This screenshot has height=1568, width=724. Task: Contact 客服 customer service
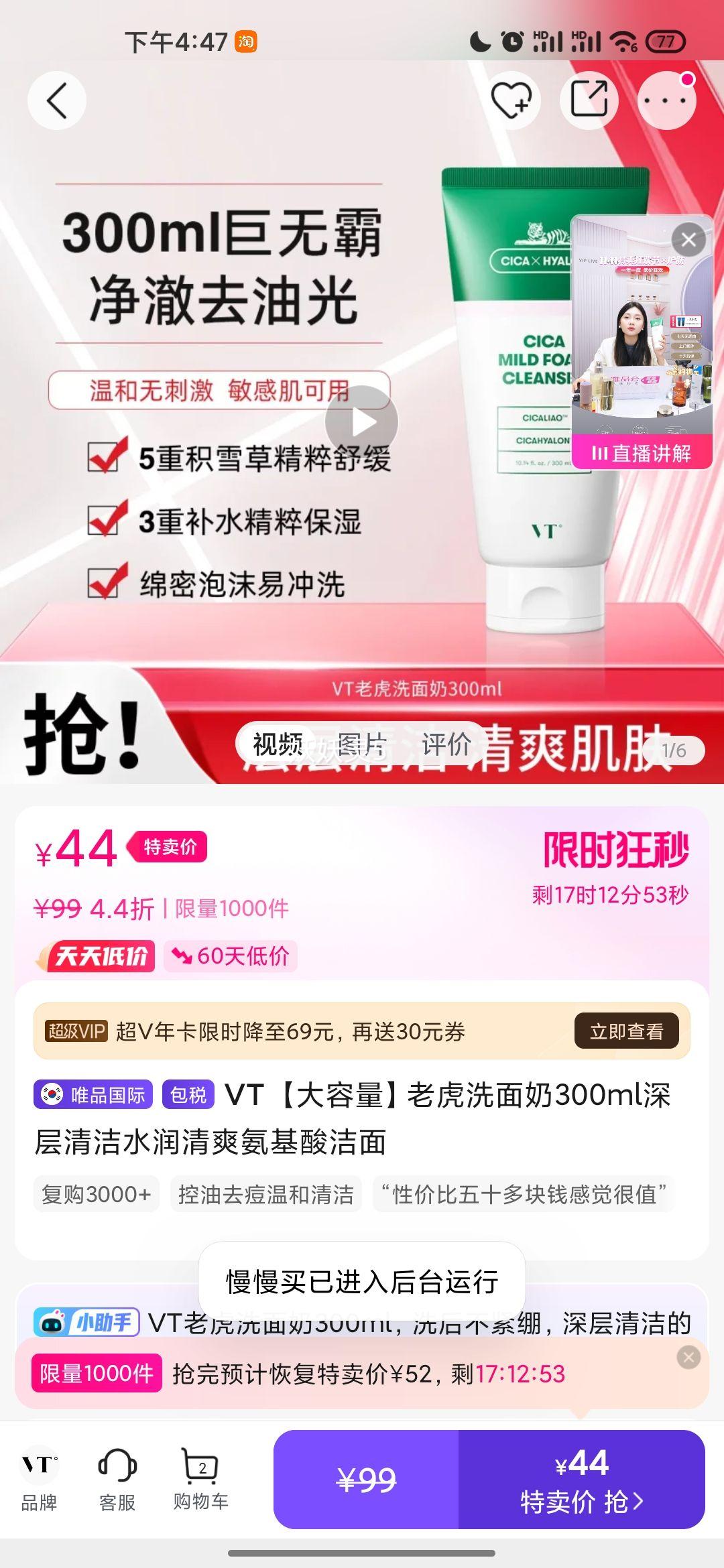click(x=117, y=1481)
